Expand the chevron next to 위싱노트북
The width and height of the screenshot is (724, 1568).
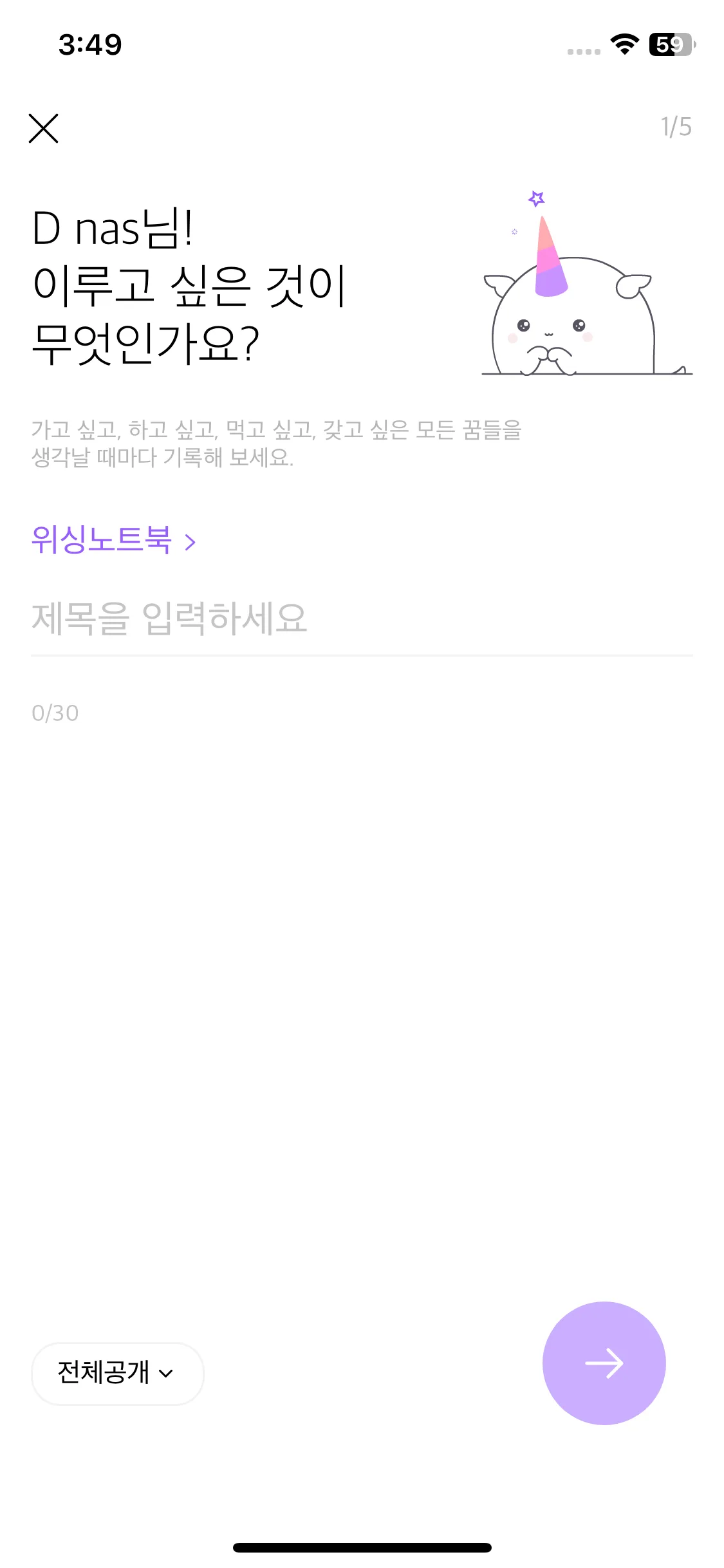pos(190,543)
